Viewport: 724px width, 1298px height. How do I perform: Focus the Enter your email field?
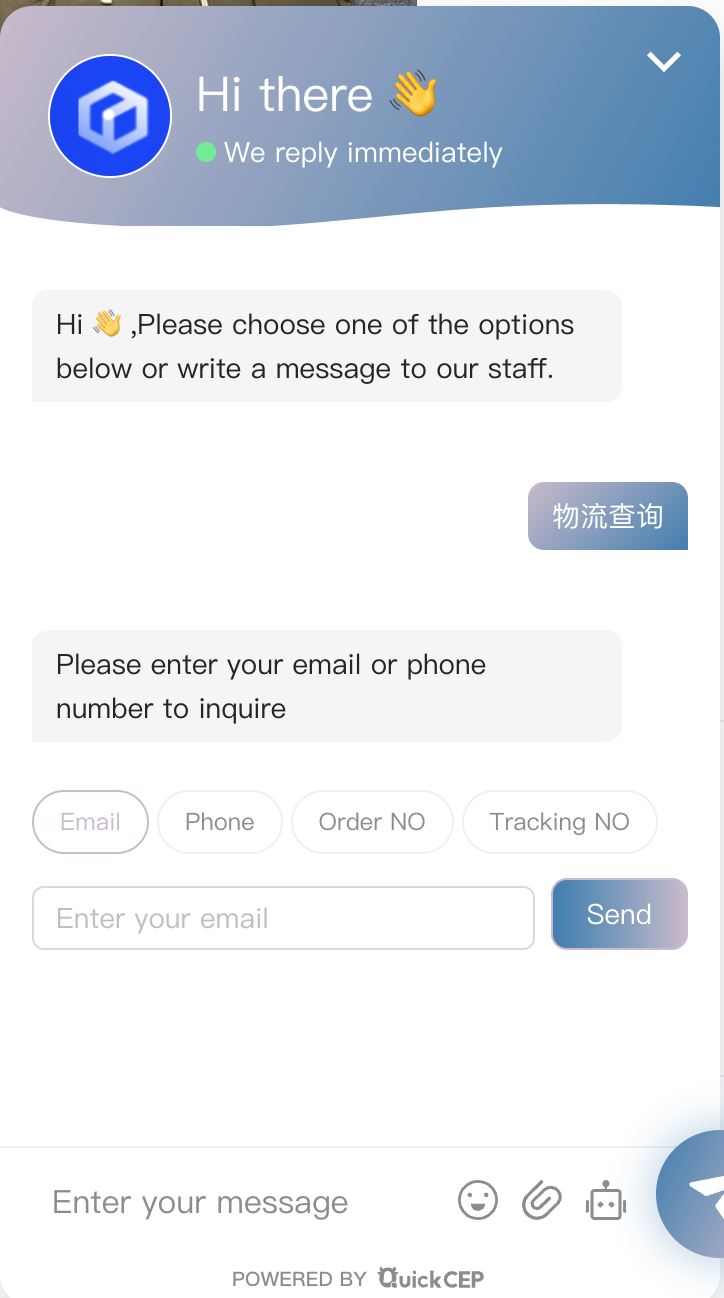click(x=284, y=918)
